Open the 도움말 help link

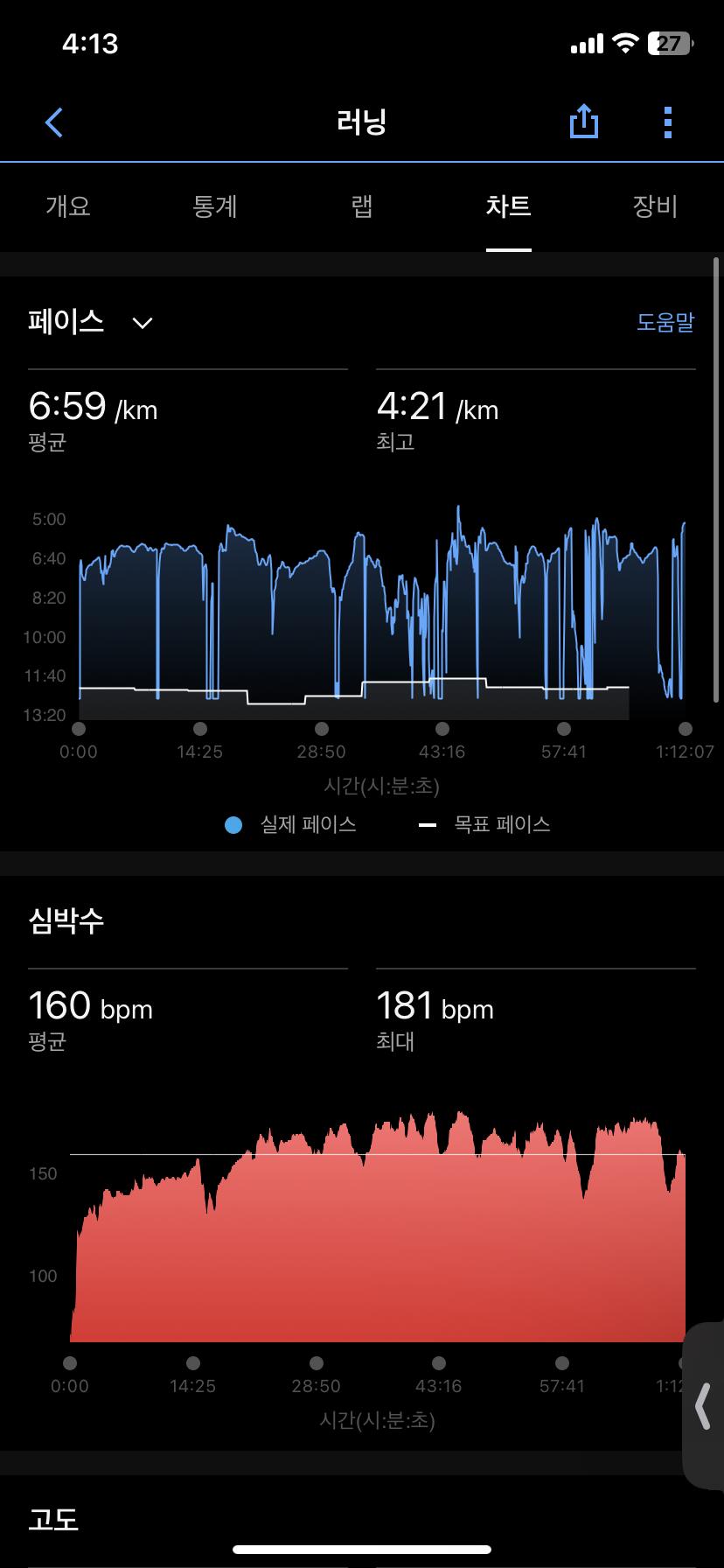(665, 322)
